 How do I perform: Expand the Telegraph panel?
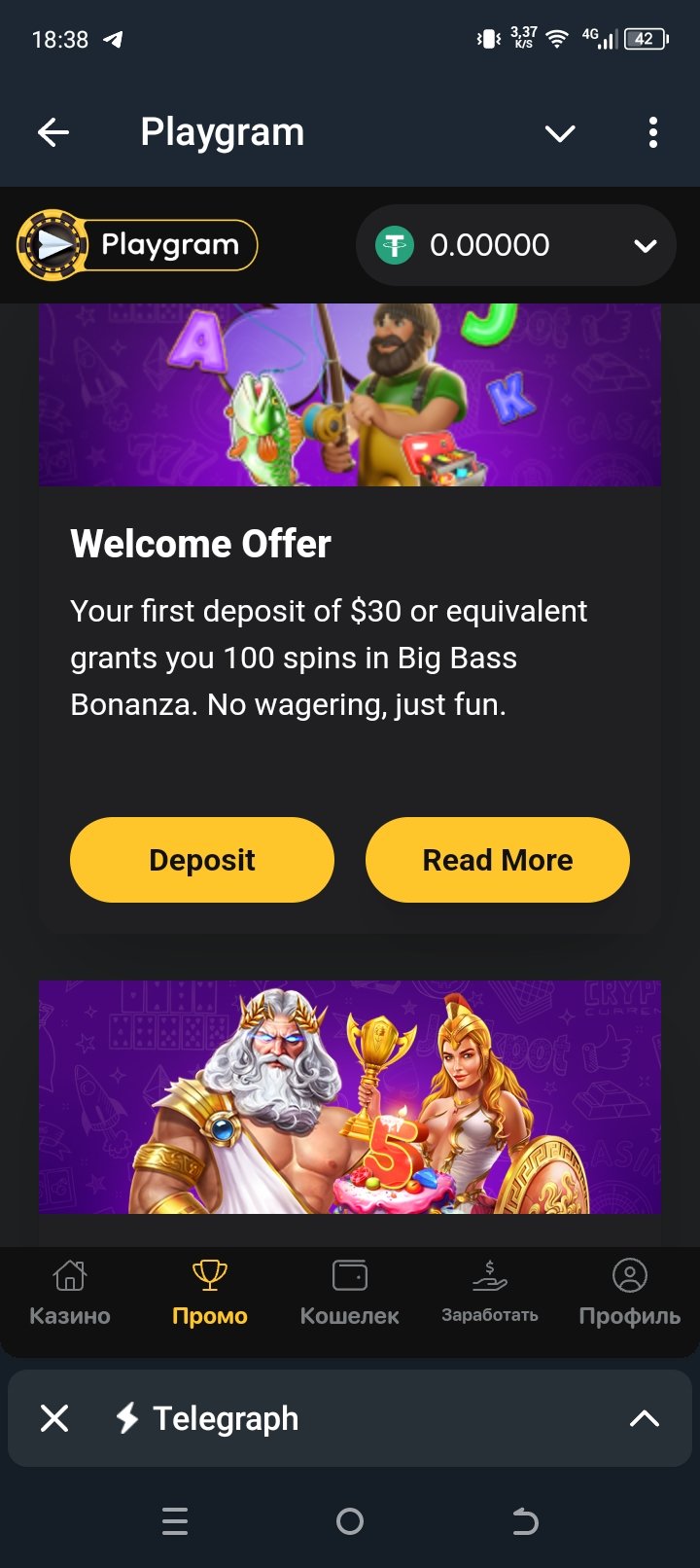click(x=645, y=1418)
